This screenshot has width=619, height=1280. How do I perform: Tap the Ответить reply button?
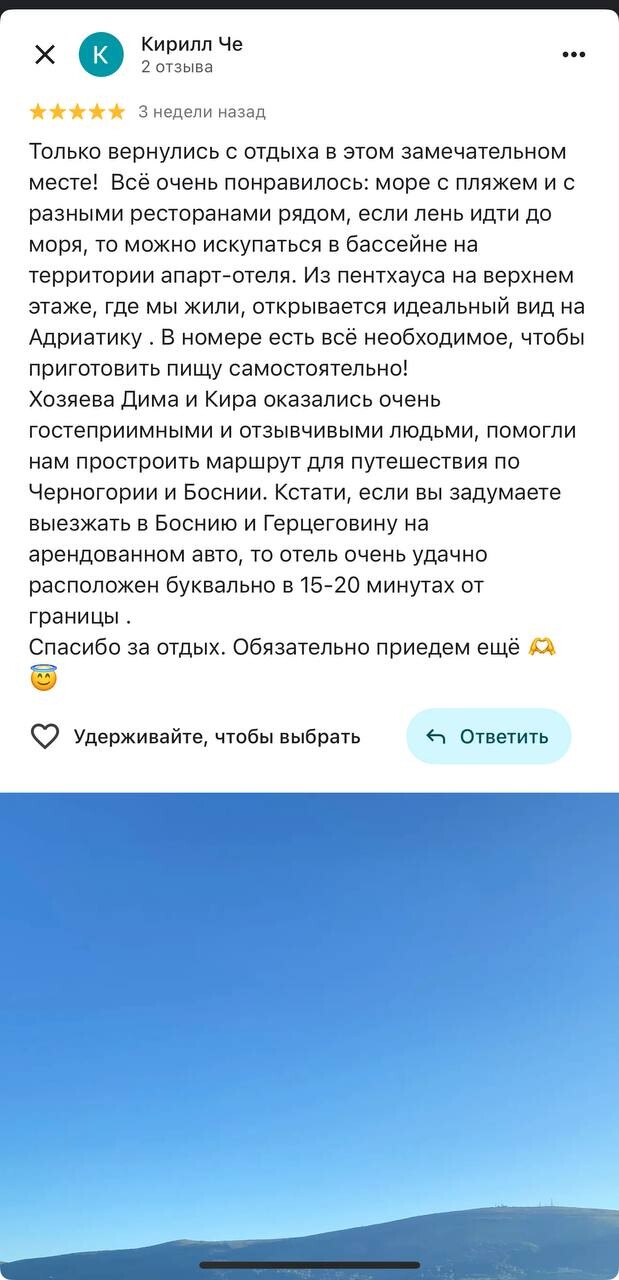click(488, 737)
